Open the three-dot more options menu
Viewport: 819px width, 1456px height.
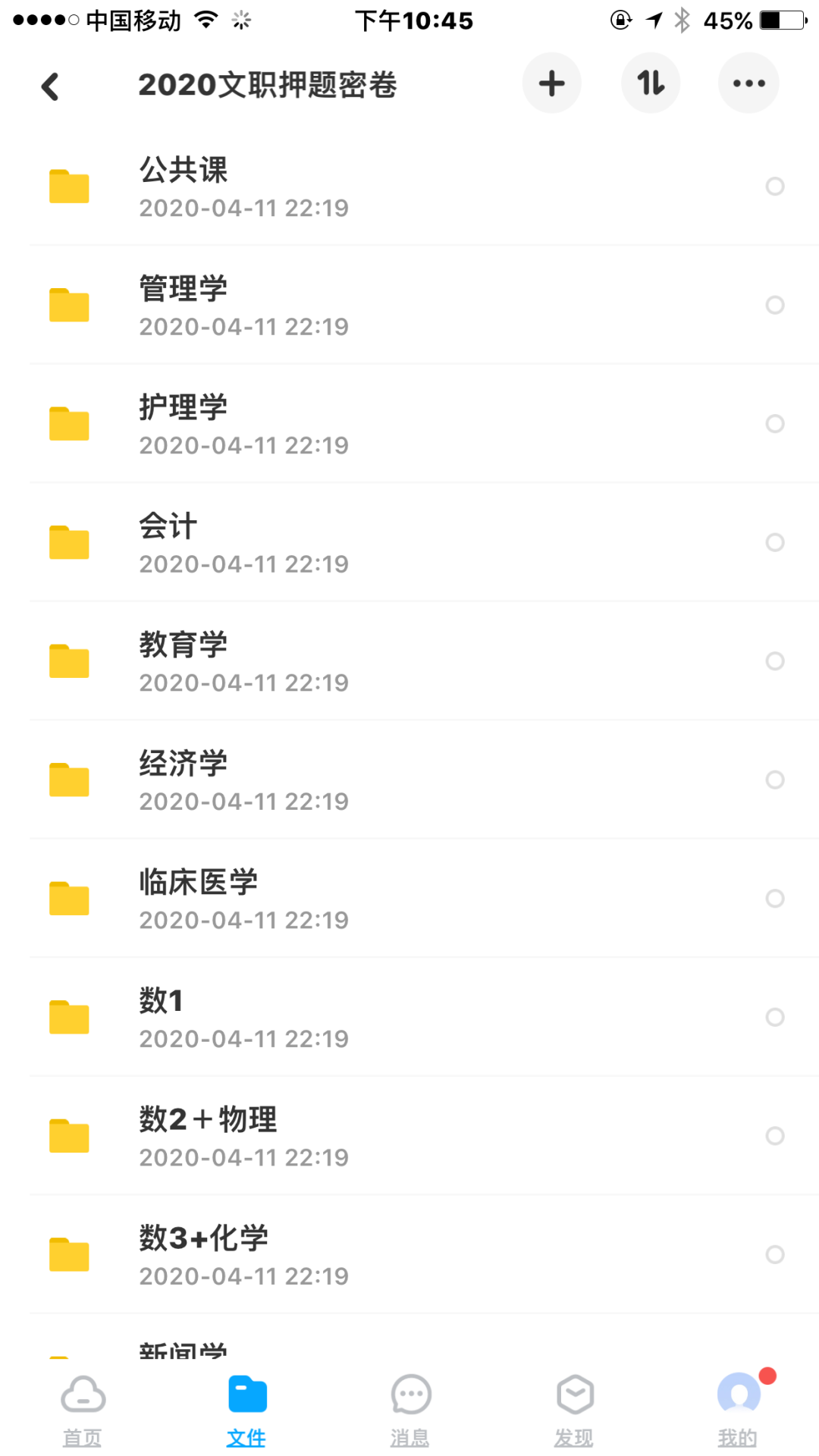pyautogui.click(x=748, y=83)
